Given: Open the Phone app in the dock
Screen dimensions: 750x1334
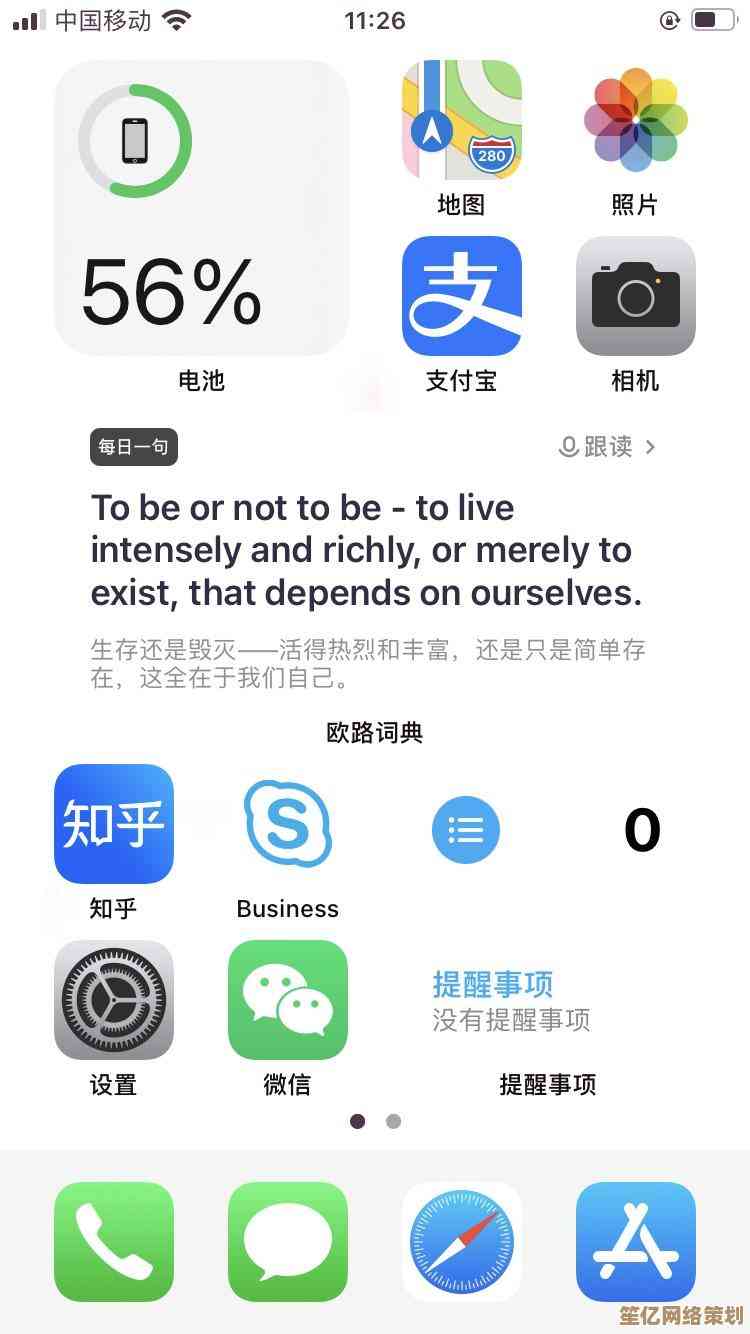Looking at the screenshot, I should click(x=114, y=1242).
